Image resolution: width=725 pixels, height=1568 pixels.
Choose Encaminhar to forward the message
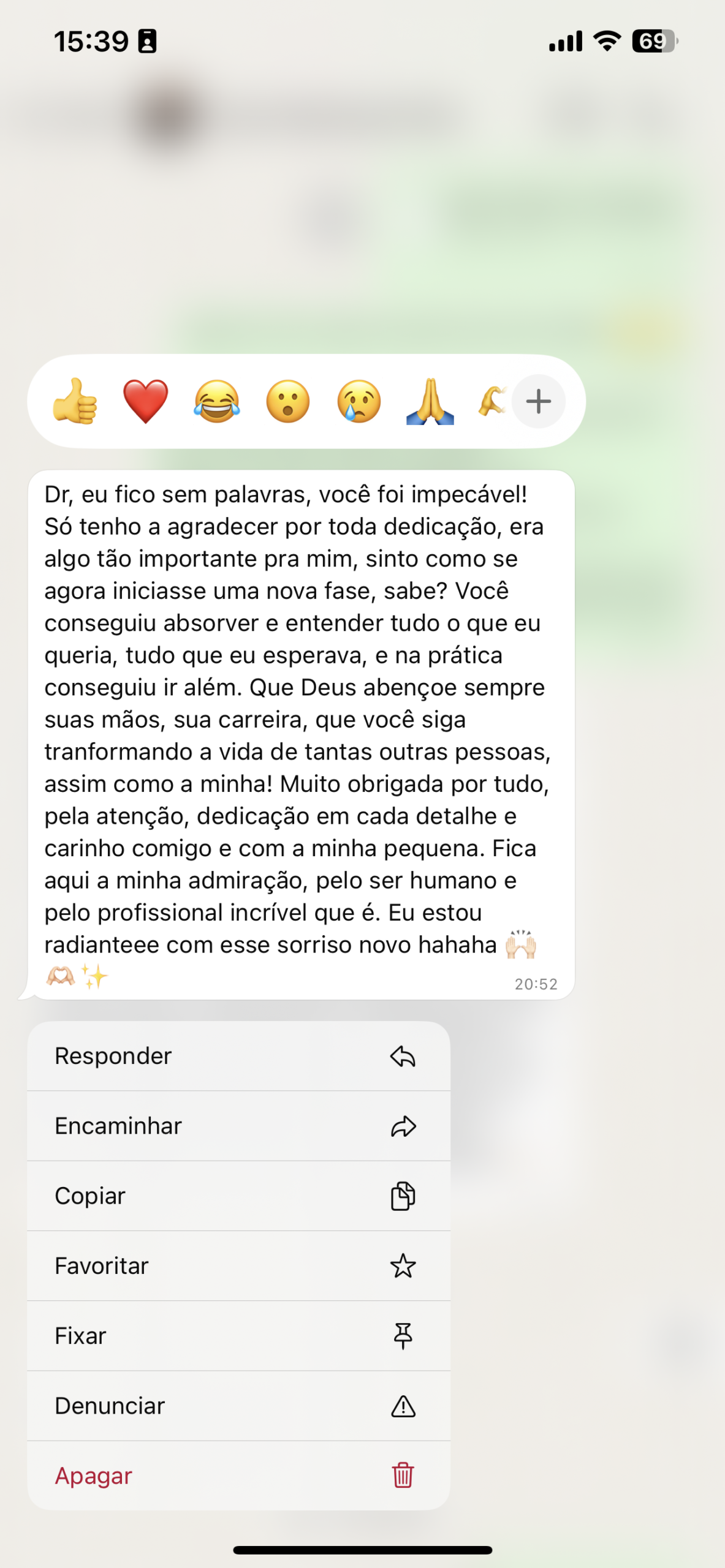tap(238, 1126)
